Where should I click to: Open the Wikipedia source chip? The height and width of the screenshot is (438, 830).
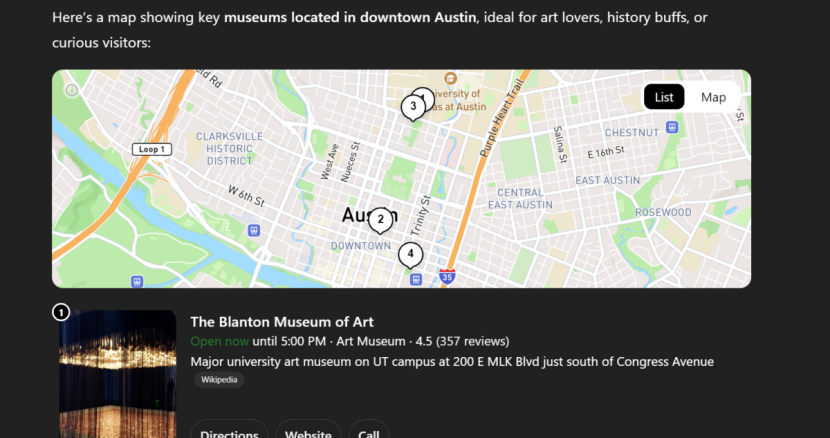(219, 380)
